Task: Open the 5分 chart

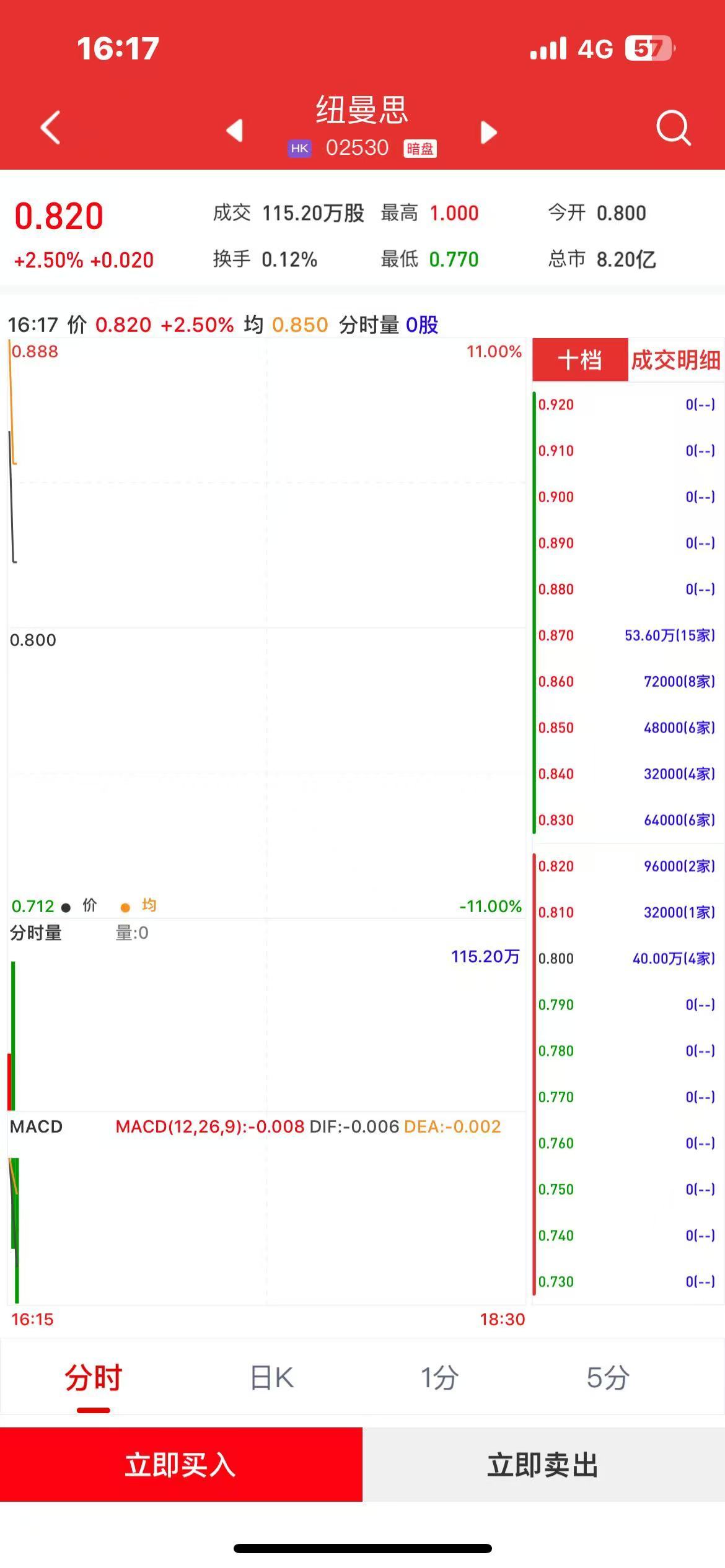Action: pyautogui.click(x=608, y=1378)
